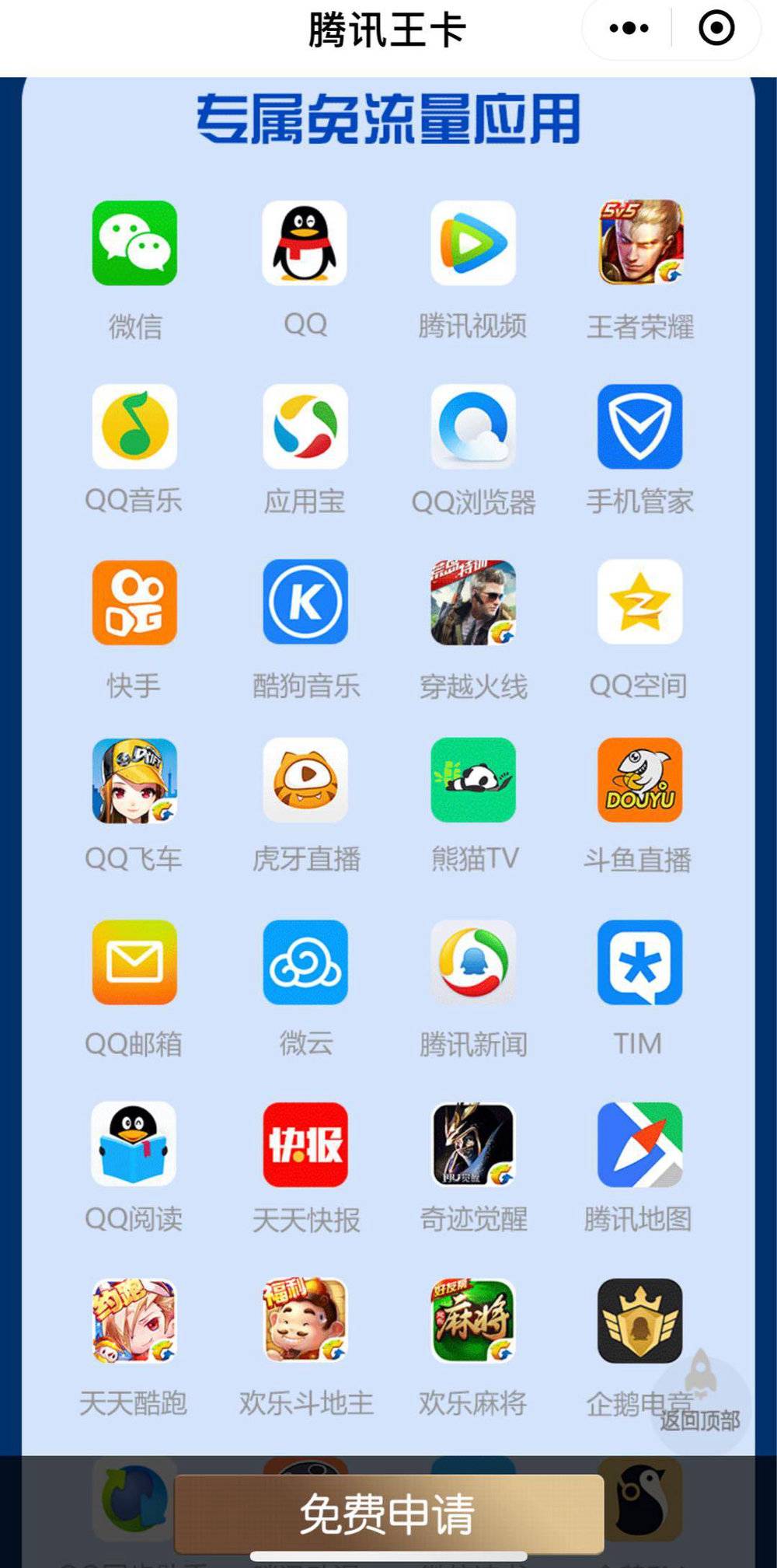The image size is (777, 1568).
Task: Click the TIM app icon
Action: click(639, 964)
